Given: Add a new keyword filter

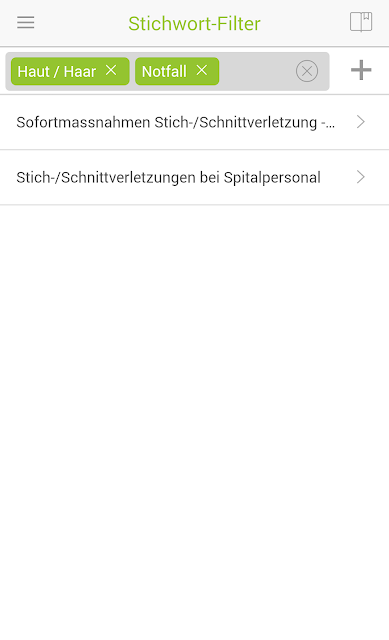Looking at the screenshot, I should 361,70.
